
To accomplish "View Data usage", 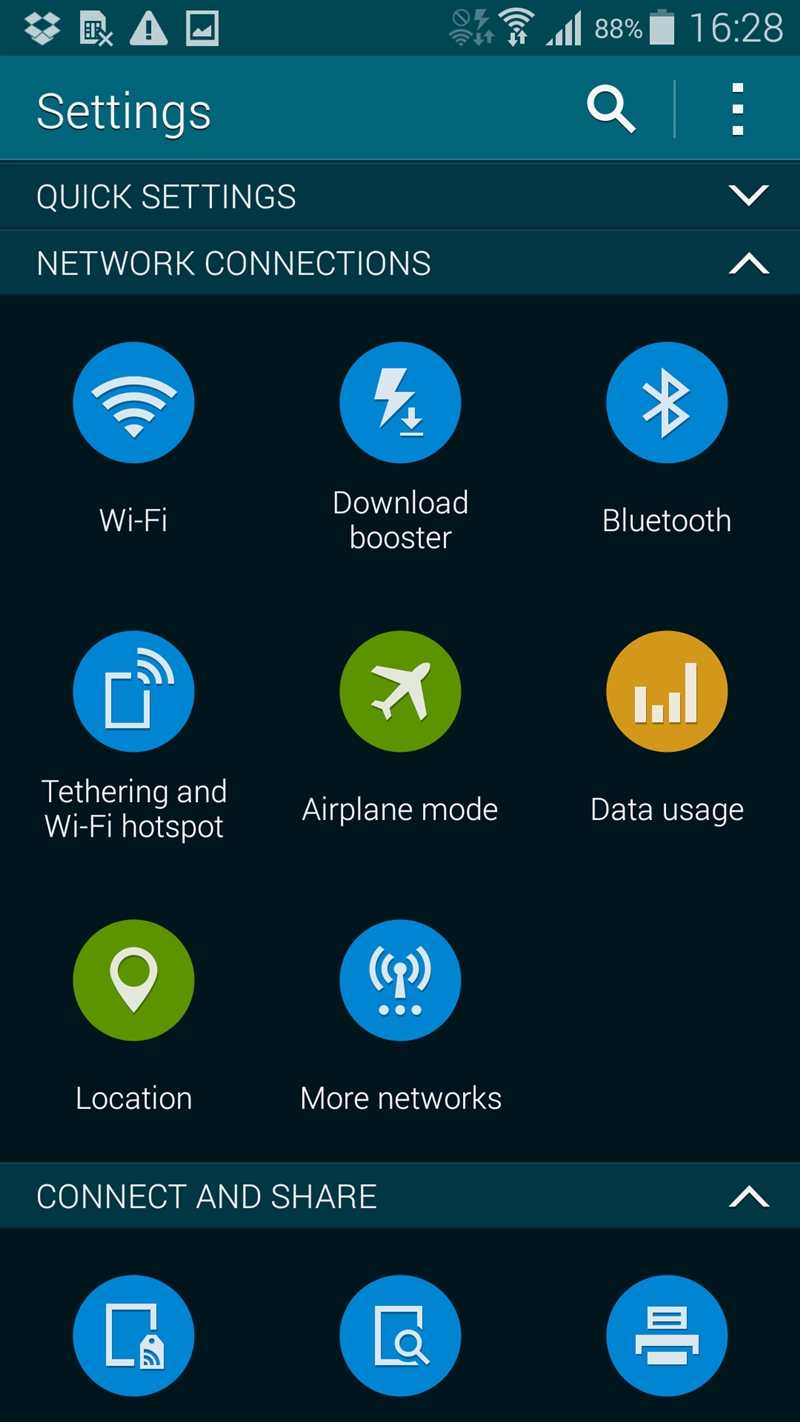I will coord(667,729).
